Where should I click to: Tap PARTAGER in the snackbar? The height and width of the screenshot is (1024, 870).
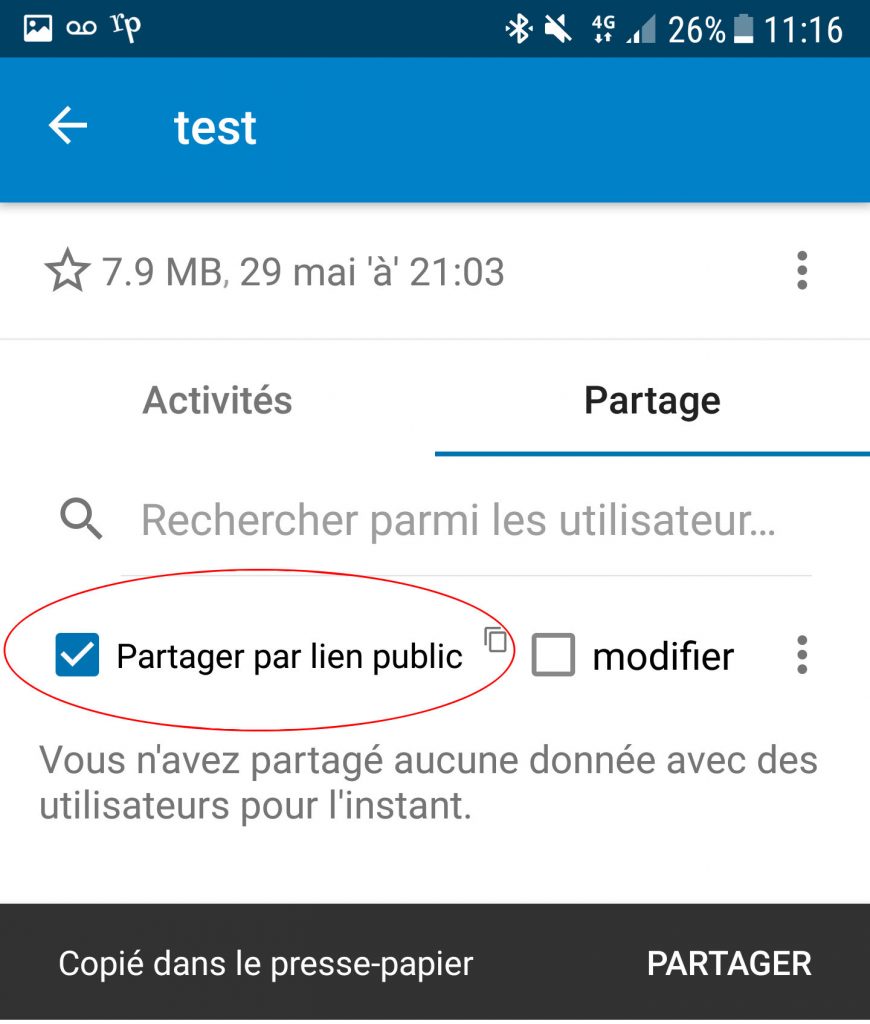pos(729,964)
